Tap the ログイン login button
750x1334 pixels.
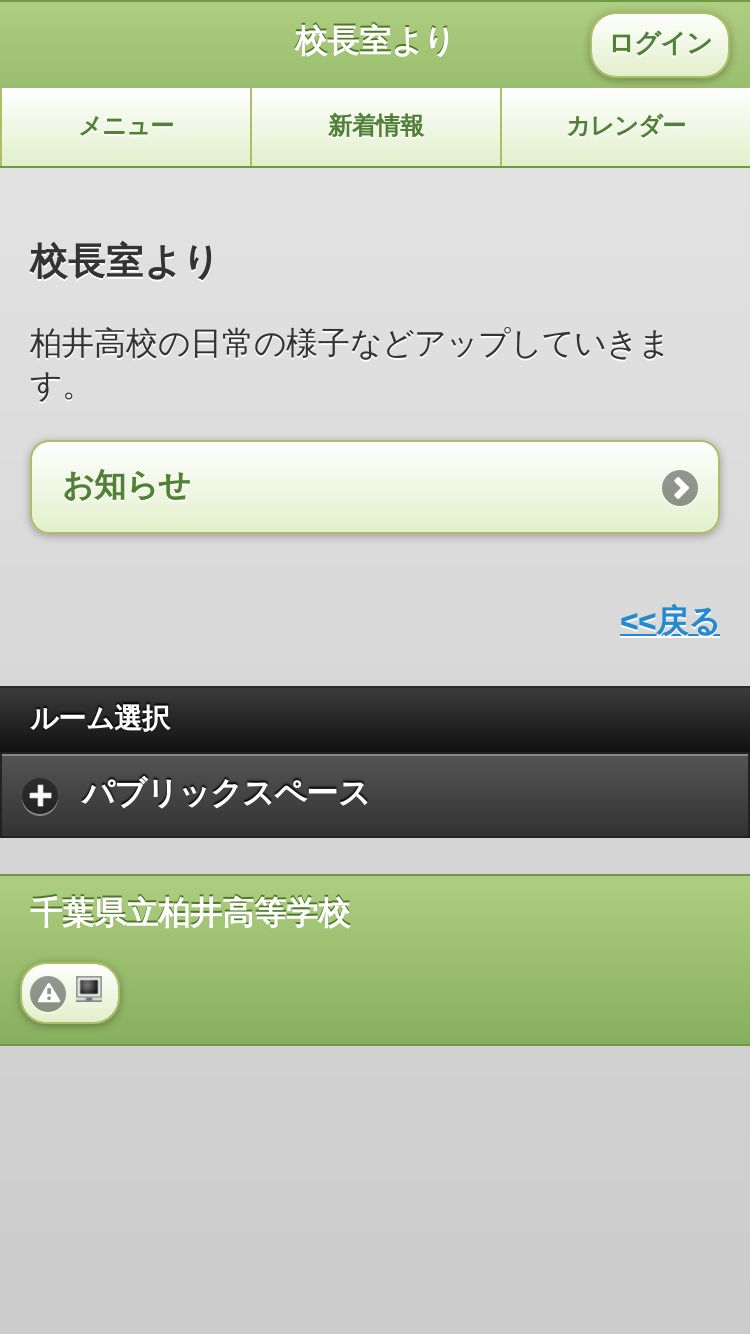tap(659, 44)
